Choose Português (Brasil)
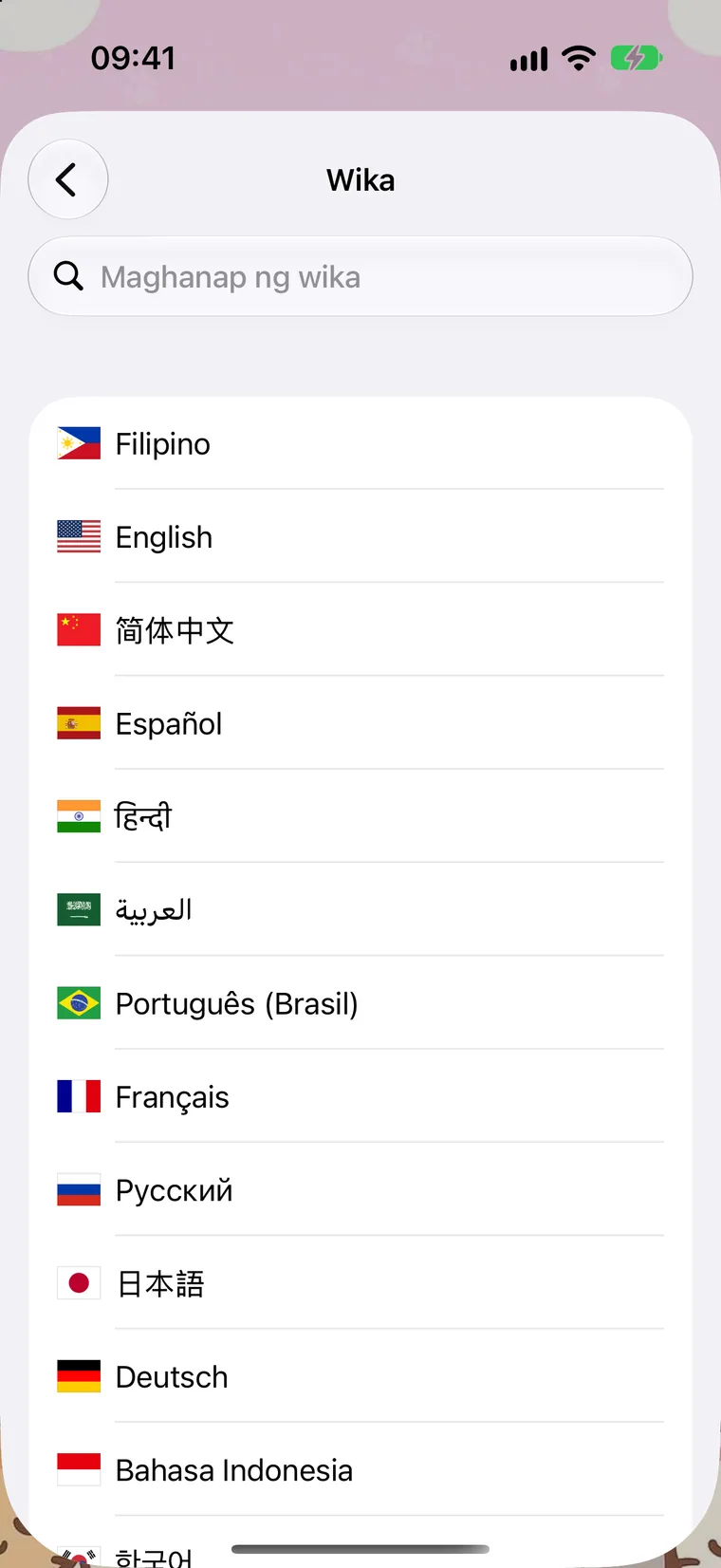This screenshot has height=1568, width=721. tap(360, 1003)
